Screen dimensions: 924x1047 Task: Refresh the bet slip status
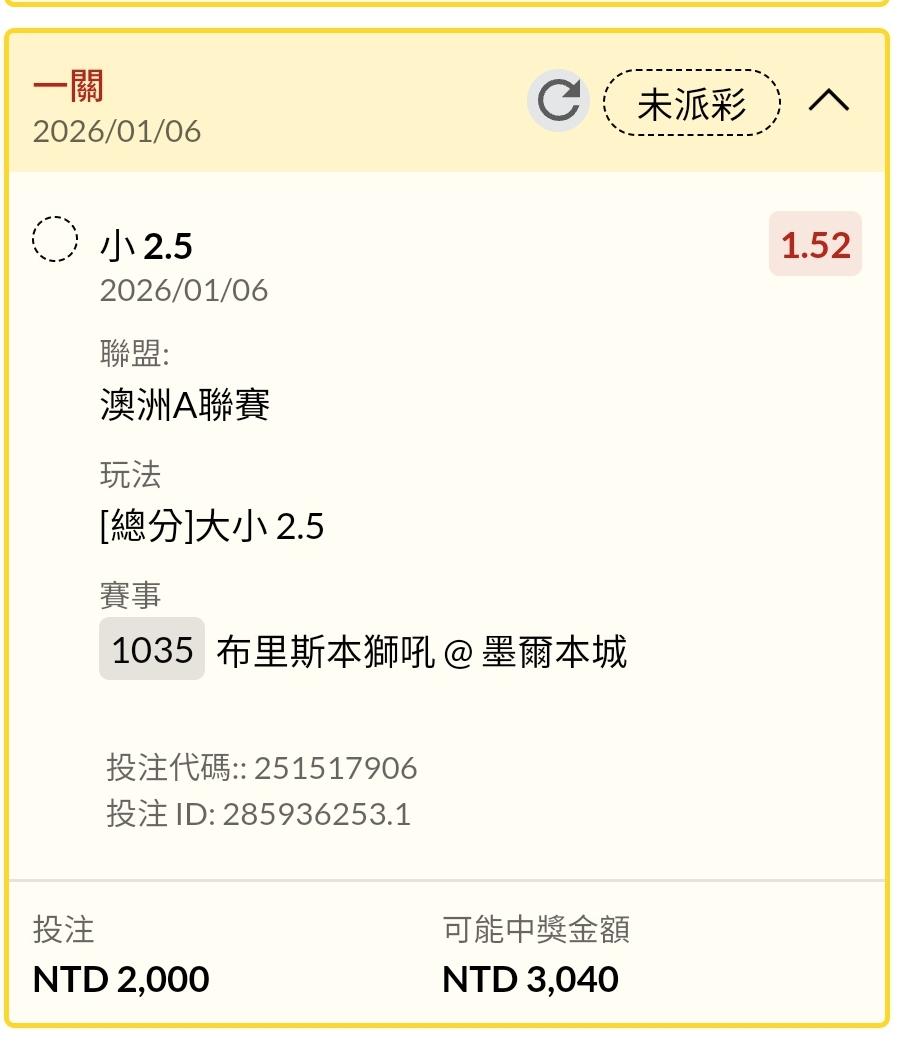[558, 101]
